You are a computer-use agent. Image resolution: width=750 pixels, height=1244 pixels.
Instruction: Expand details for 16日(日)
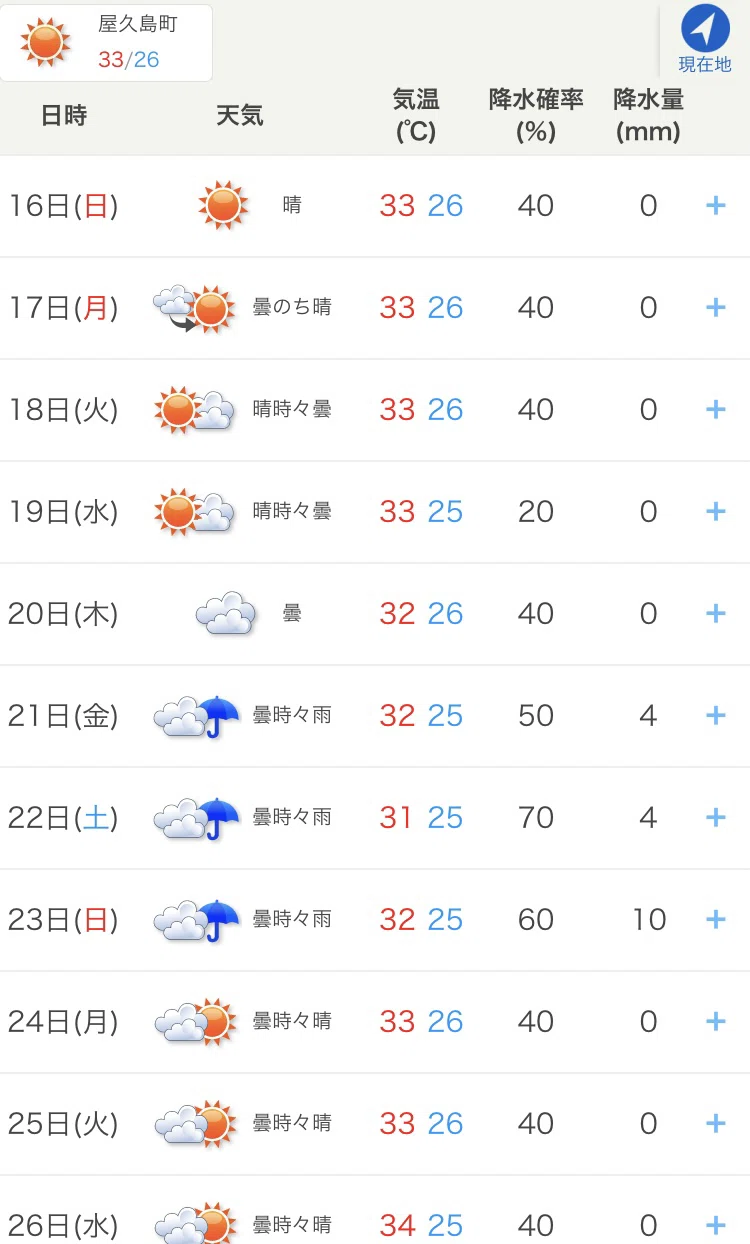pos(715,206)
